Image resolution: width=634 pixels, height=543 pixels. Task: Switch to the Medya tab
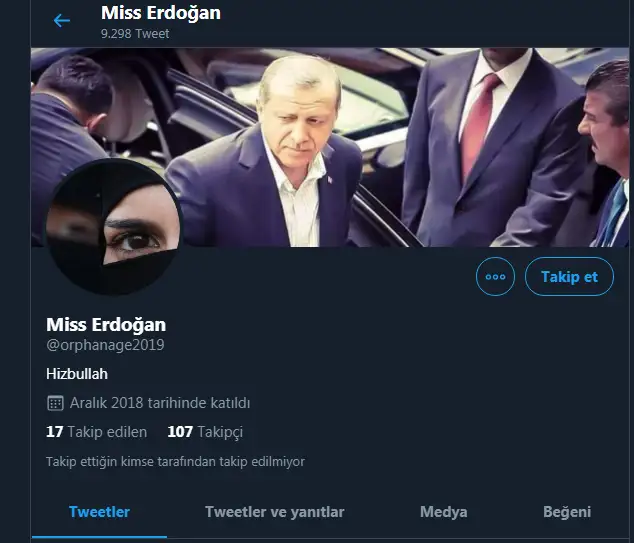pyautogui.click(x=443, y=512)
